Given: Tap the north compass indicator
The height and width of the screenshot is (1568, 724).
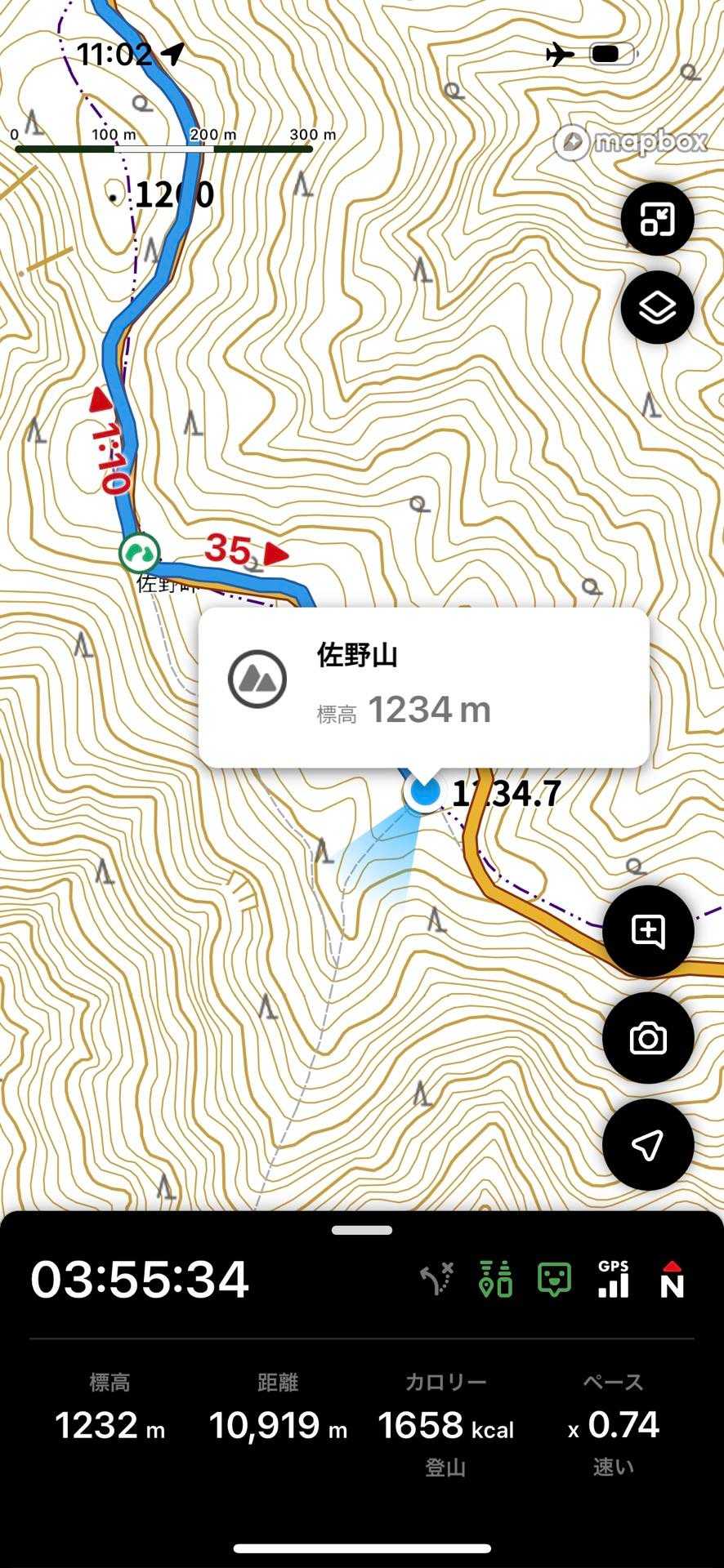Looking at the screenshot, I should pyautogui.click(x=672, y=1280).
